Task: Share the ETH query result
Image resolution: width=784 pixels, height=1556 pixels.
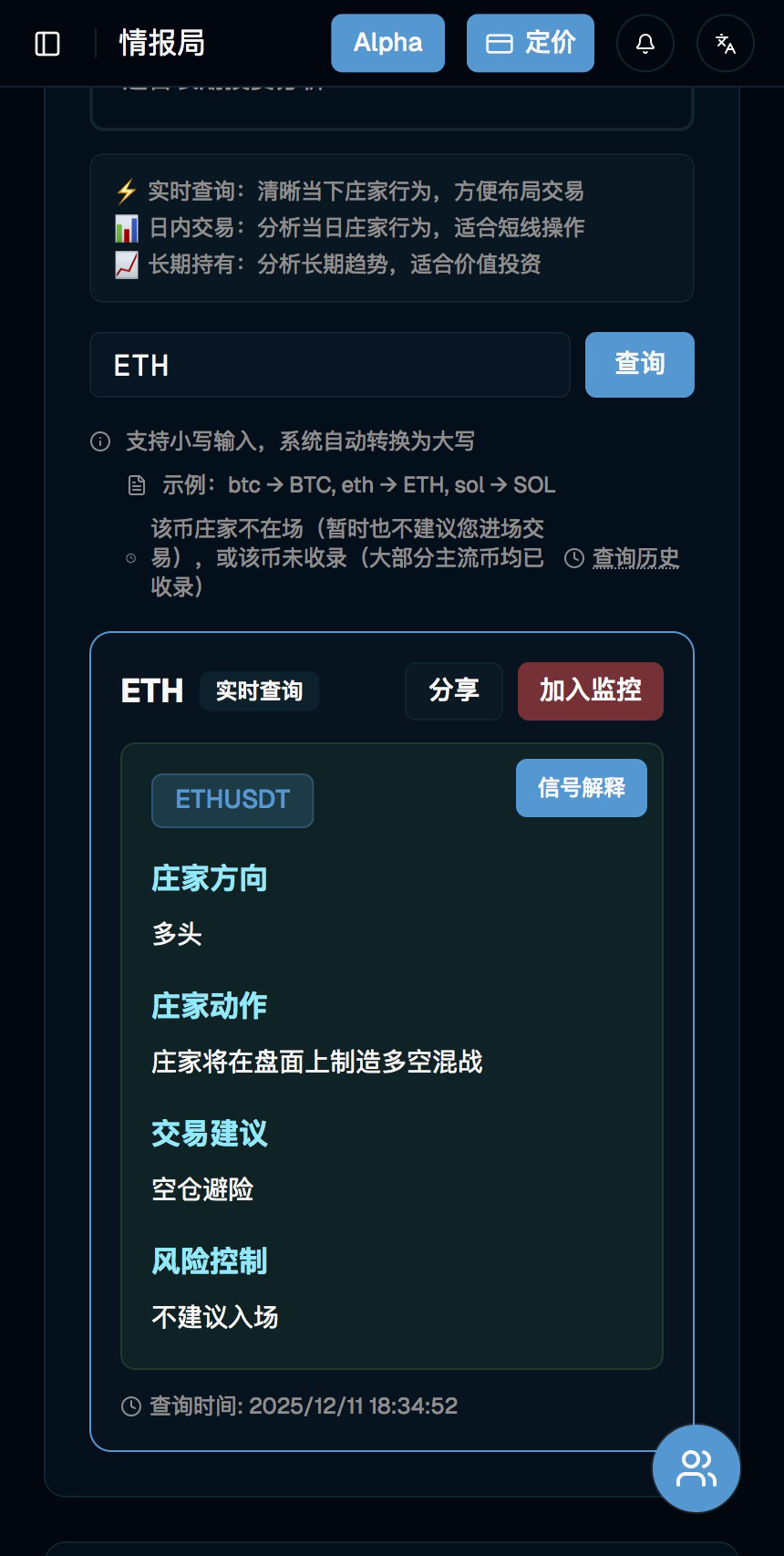Action: pyautogui.click(x=453, y=690)
